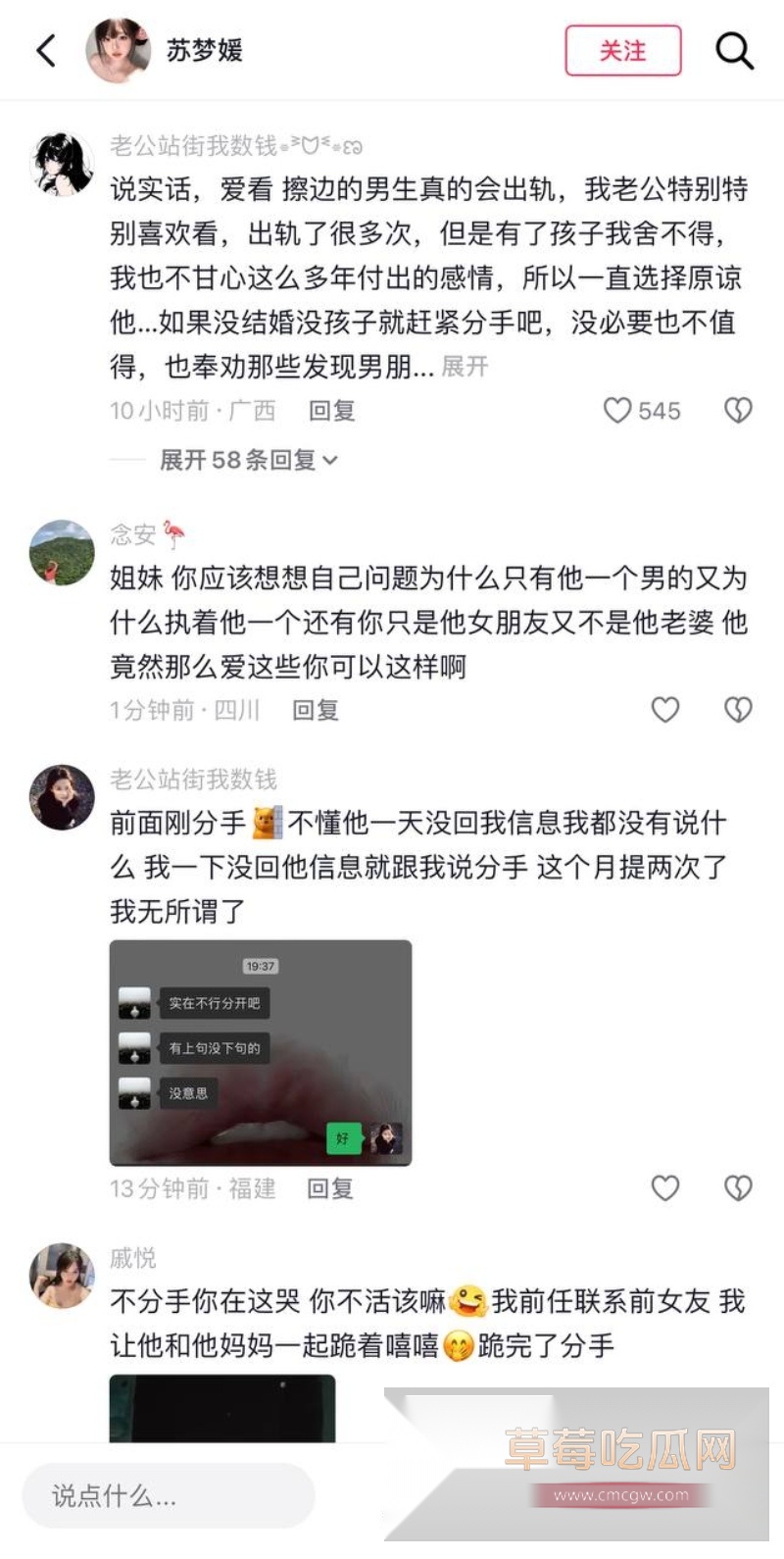Tap the dislike icon beside the 545 likes
Image resolution: width=784 pixels, height=1559 pixels.
pyautogui.click(x=738, y=411)
